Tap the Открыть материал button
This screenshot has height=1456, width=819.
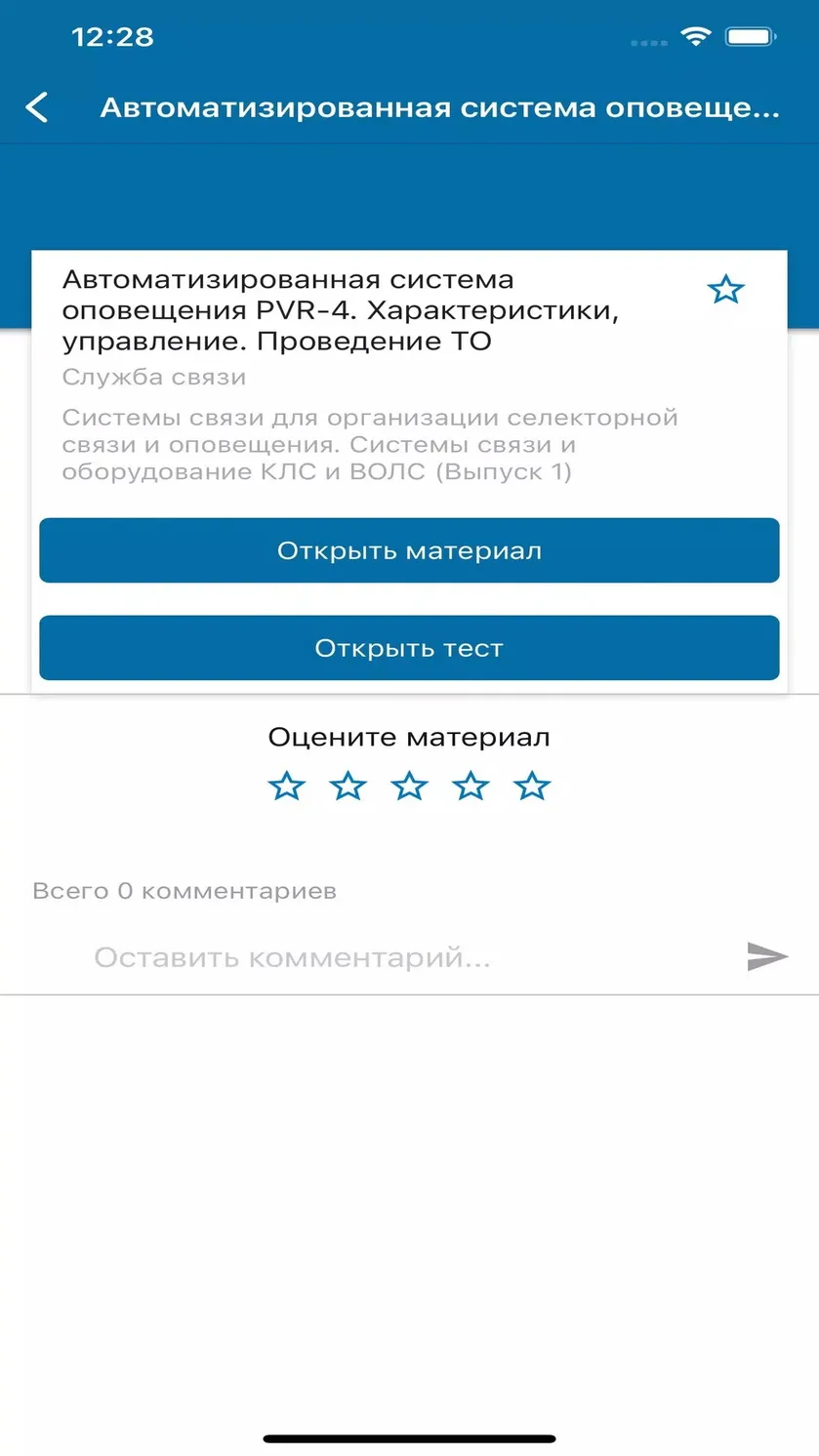pos(409,550)
